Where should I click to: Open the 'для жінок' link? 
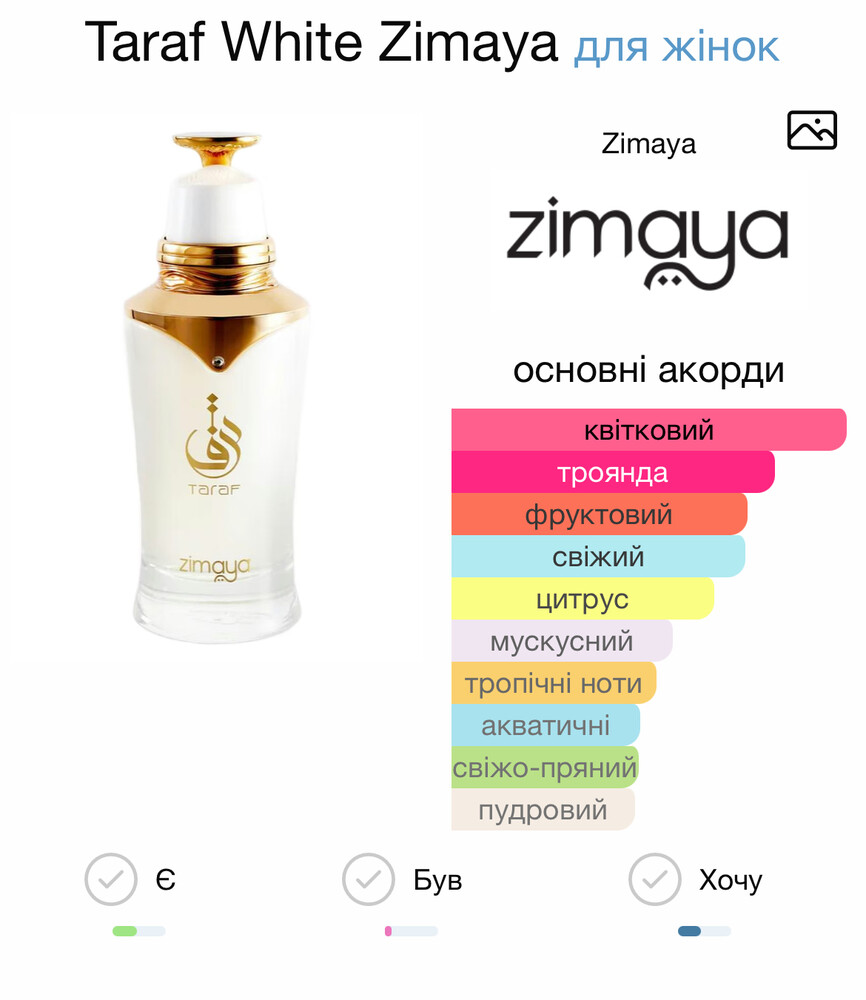(675, 47)
